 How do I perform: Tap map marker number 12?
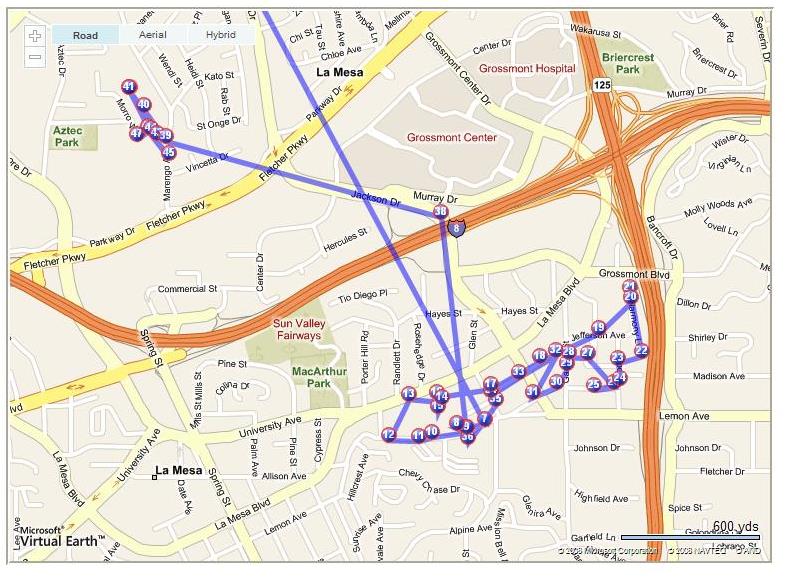point(389,435)
